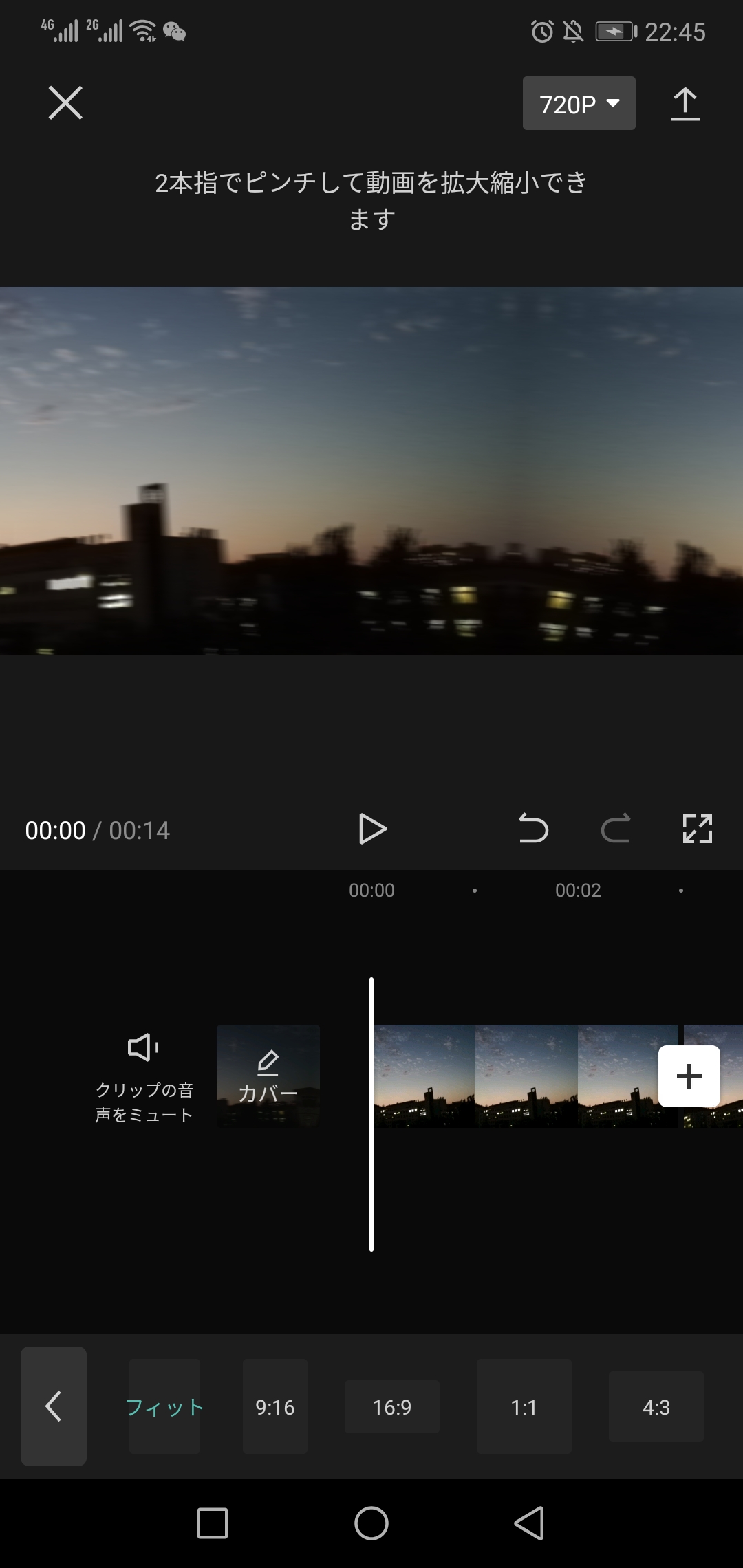
Task: Choose the 1:1 aspect ratio
Action: pos(524,1406)
